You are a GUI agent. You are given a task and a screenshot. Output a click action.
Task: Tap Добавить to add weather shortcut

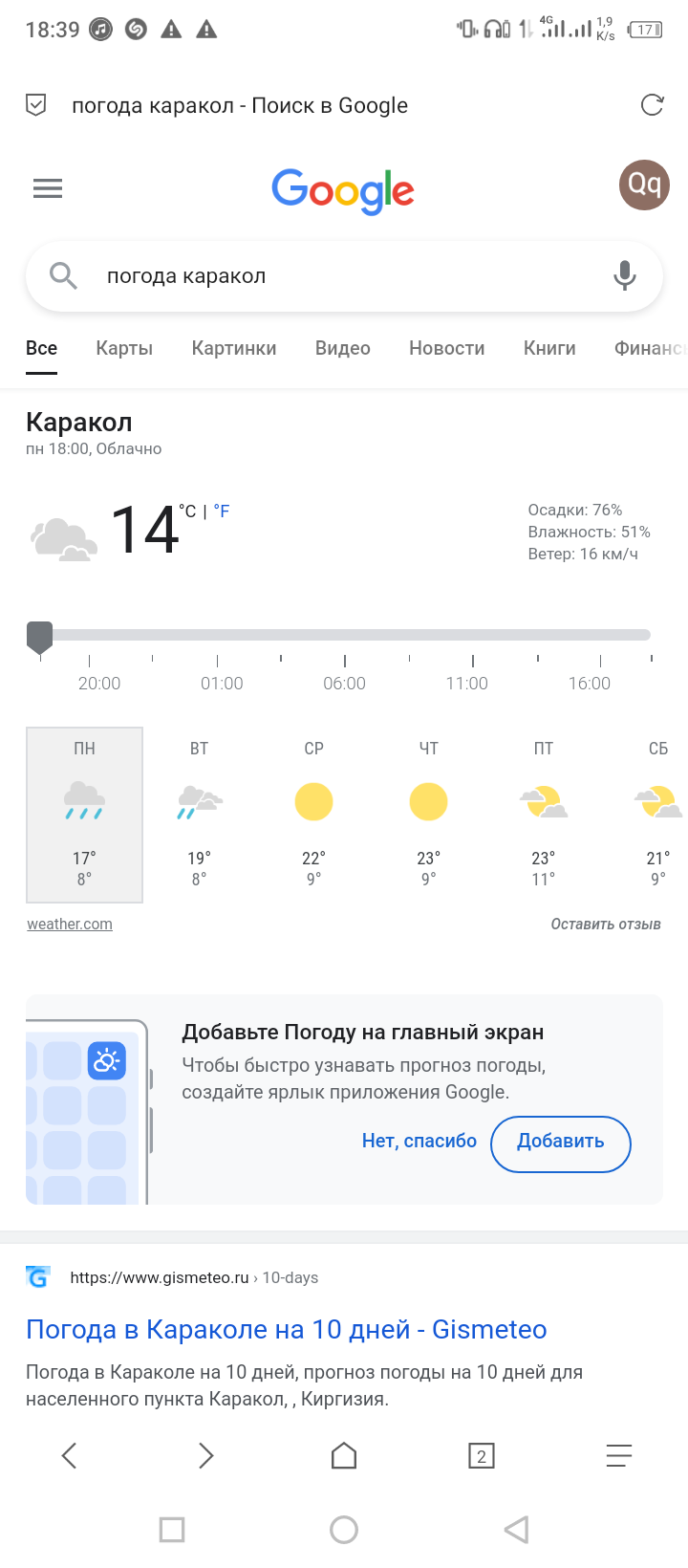(x=561, y=1143)
